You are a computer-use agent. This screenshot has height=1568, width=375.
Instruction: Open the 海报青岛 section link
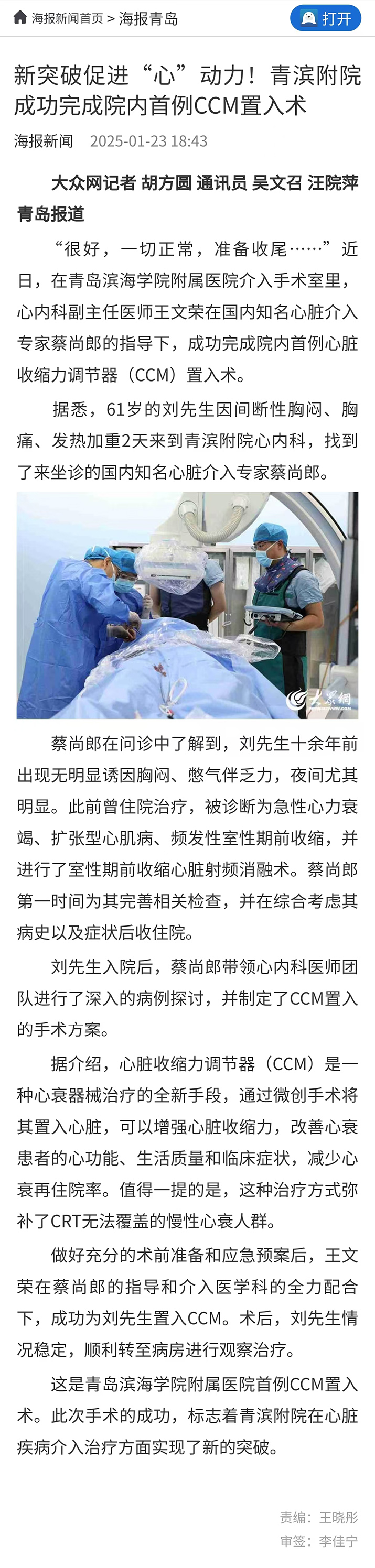(148, 18)
